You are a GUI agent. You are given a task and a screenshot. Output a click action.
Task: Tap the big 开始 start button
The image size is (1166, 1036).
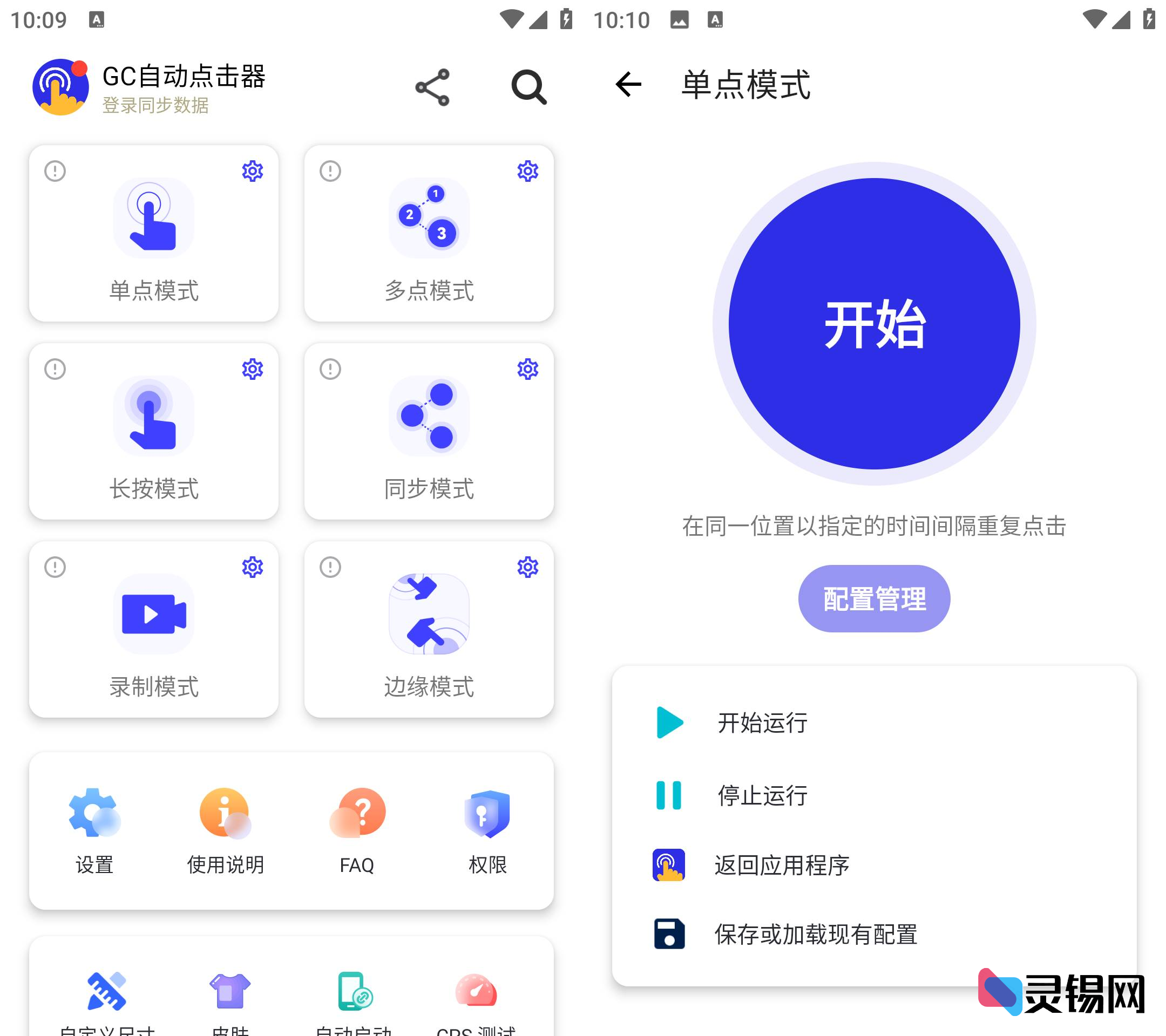pyautogui.click(x=874, y=324)
